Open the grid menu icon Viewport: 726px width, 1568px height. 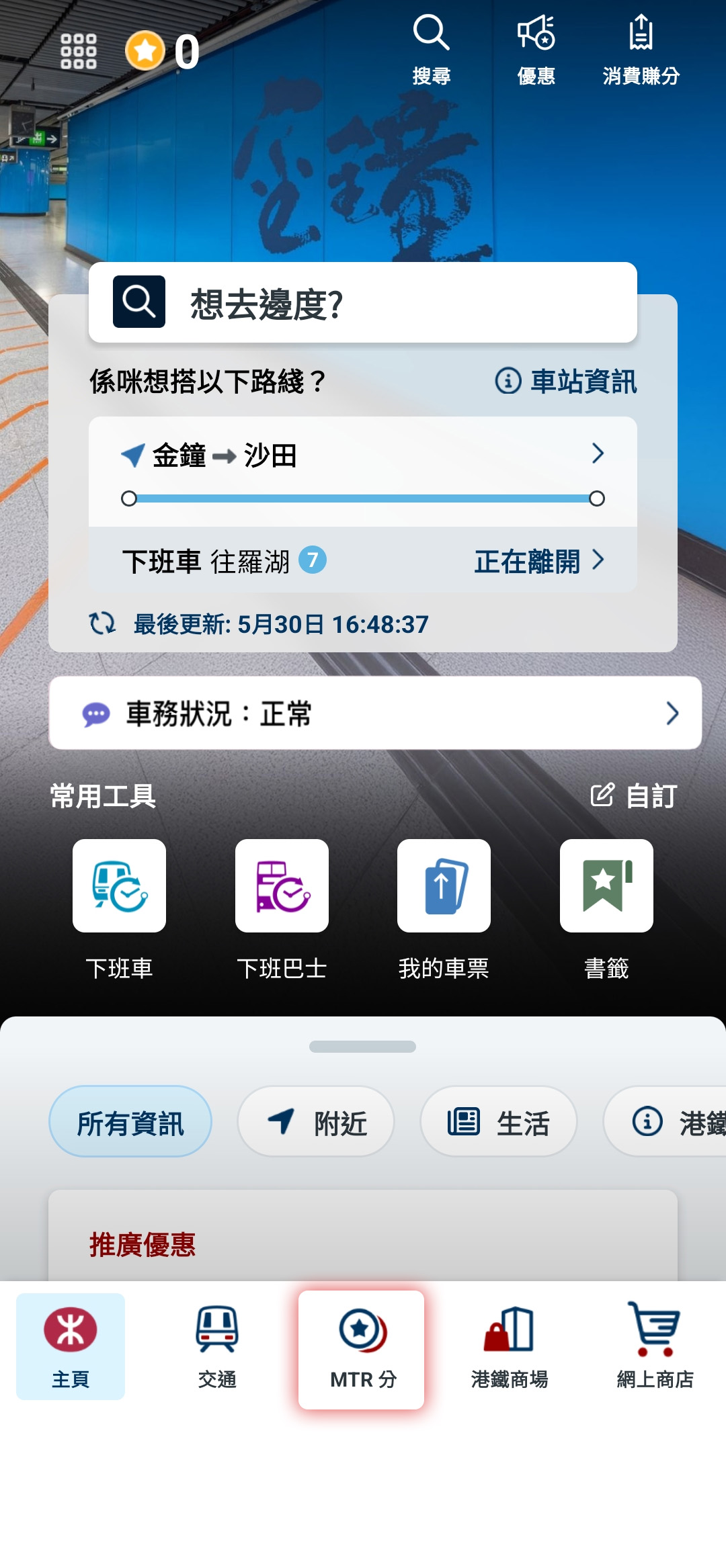click(x=79, y=52)
